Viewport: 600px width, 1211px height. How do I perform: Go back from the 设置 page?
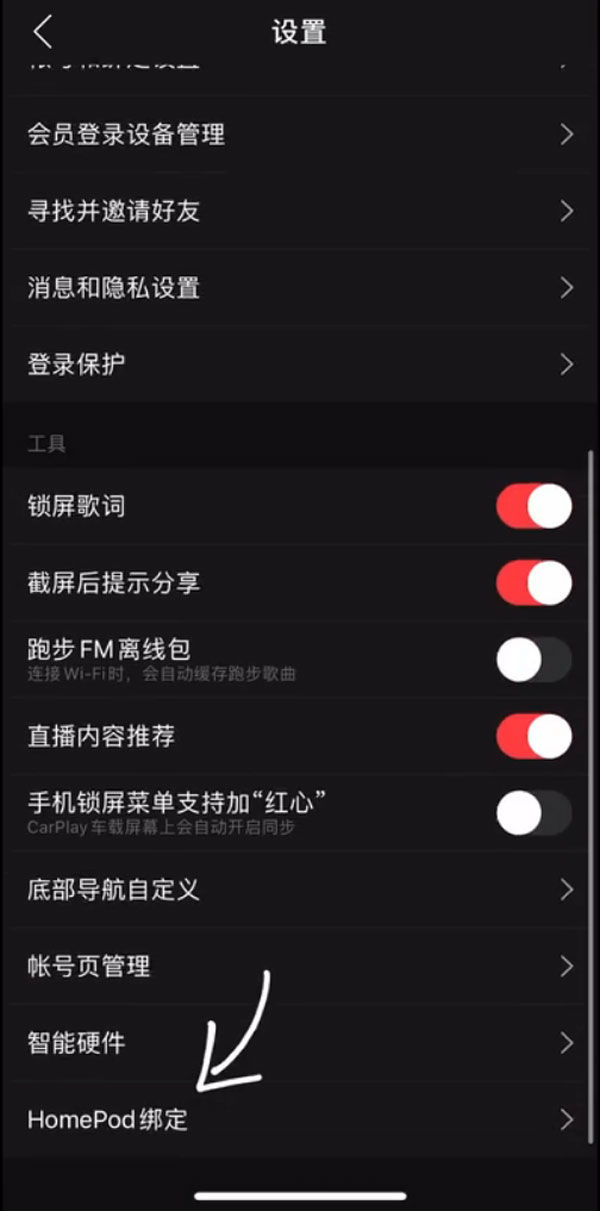tap(42, 32)
